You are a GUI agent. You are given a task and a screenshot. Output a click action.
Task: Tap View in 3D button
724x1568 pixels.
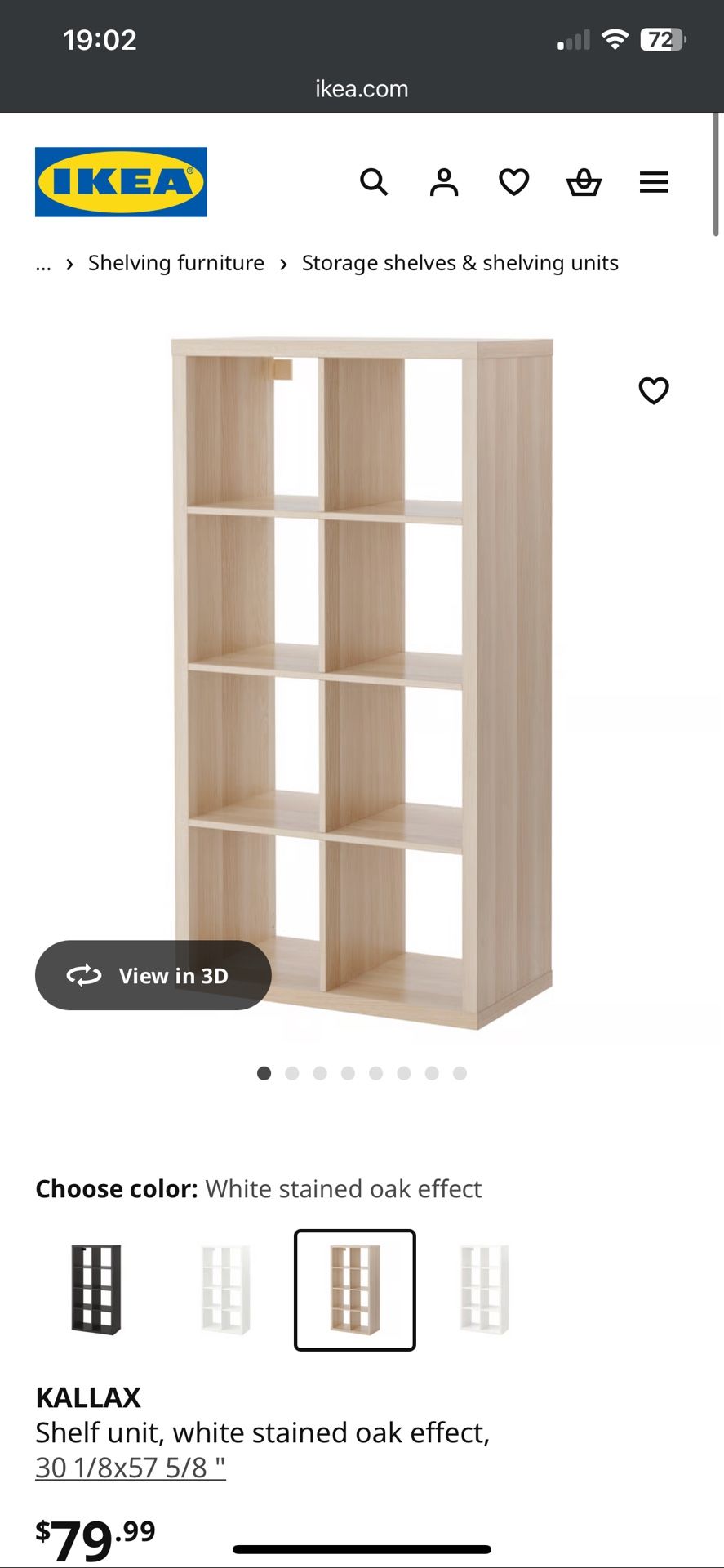click(x=153, y=975)
